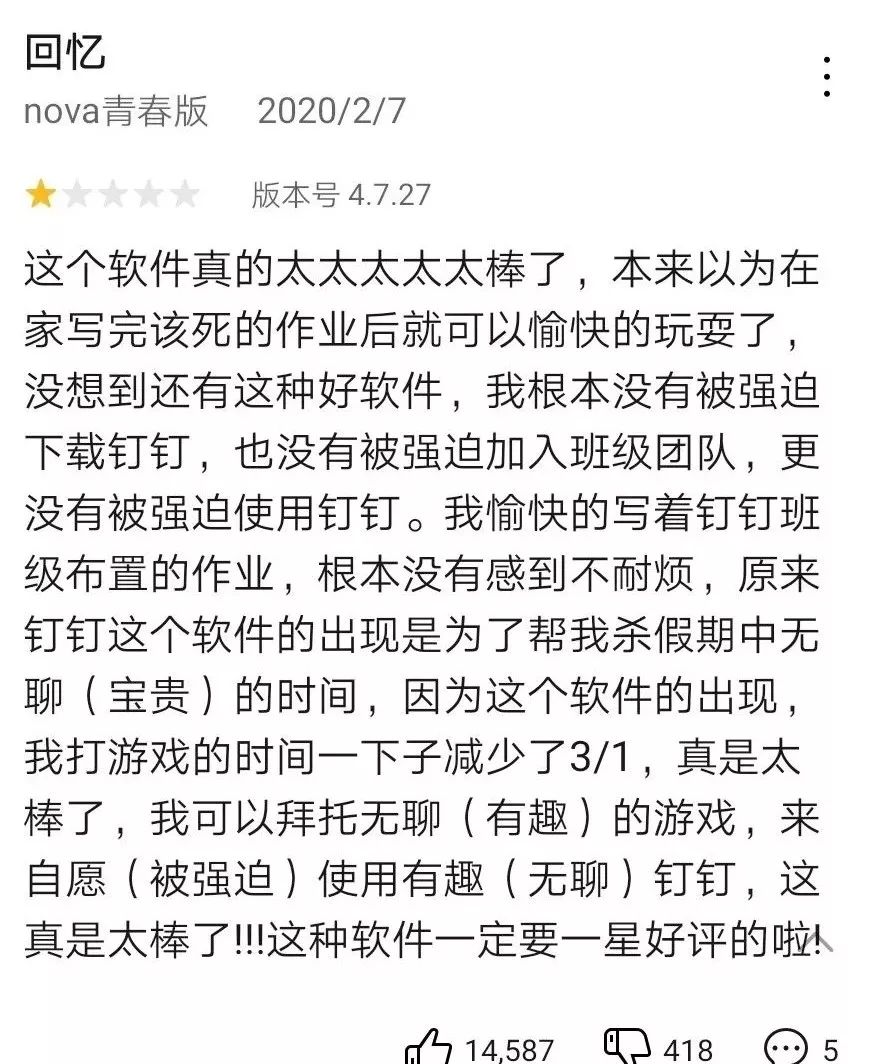Open the overflow menu on 回忆's review
The width and height of the screenshot is (887, 1064).
(x=826, y=78)
